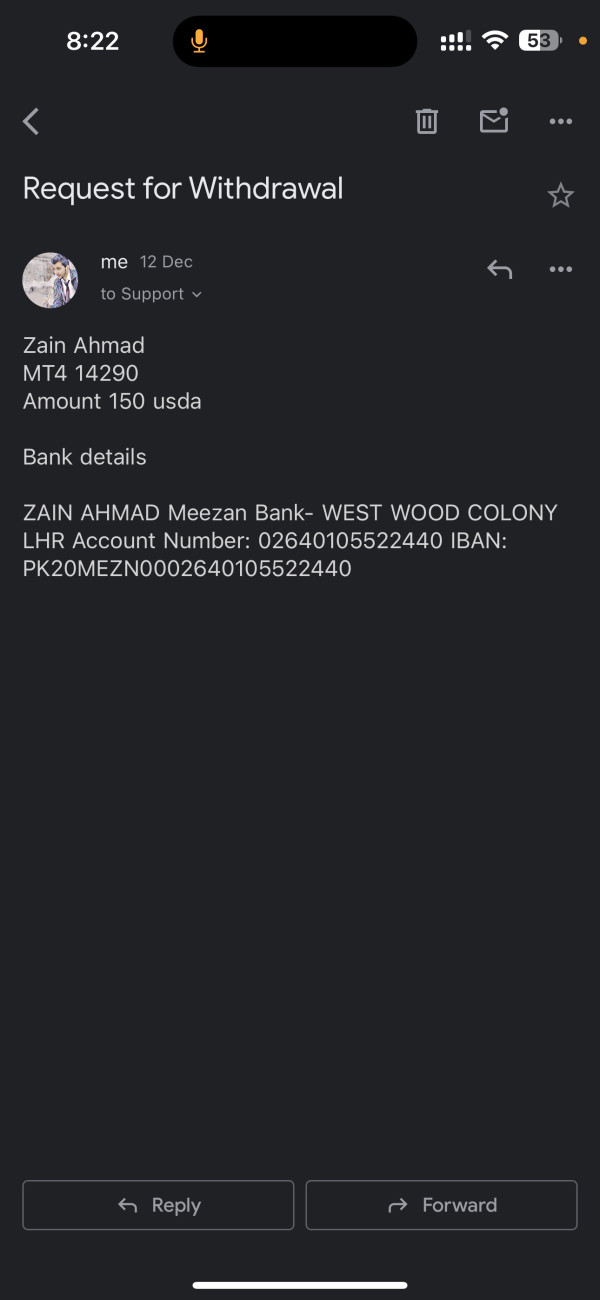Star the Request for Withdrawal email
The width and height of the screenshot is (600, 1300).
[561, 196]
